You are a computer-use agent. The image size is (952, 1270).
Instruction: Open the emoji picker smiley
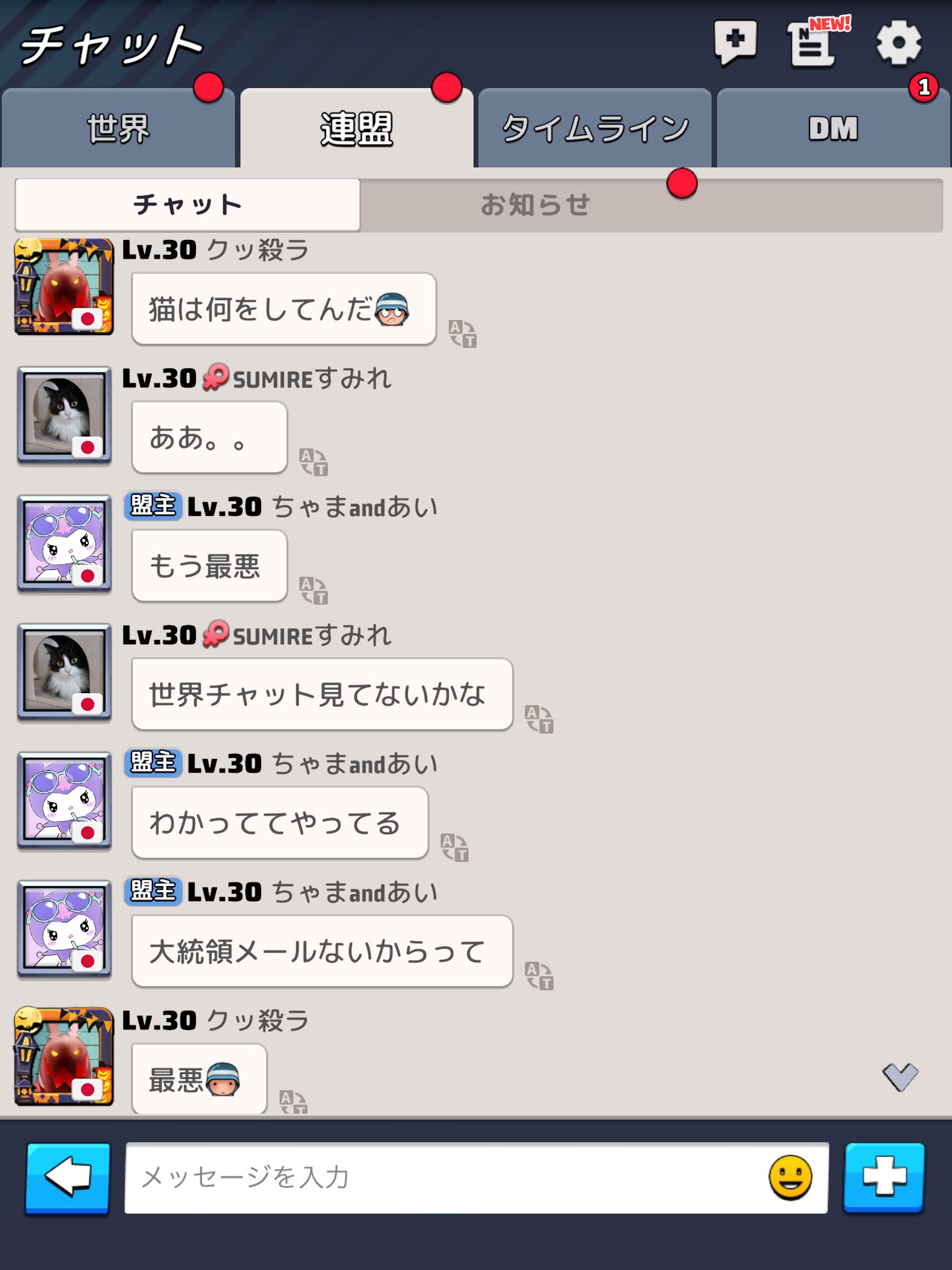(x=790, y=1178)
